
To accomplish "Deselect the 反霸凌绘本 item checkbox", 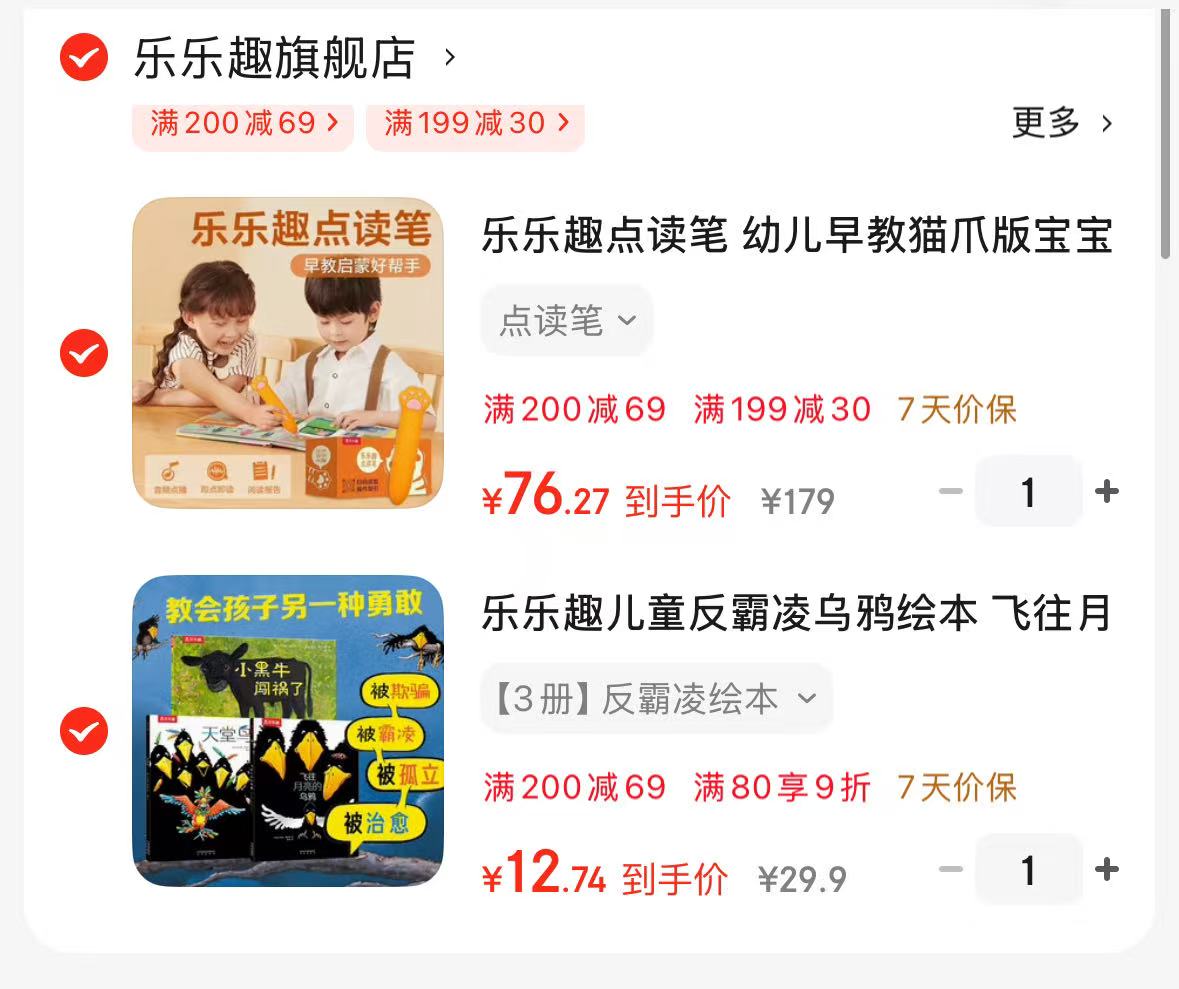I will pos(84,731).
